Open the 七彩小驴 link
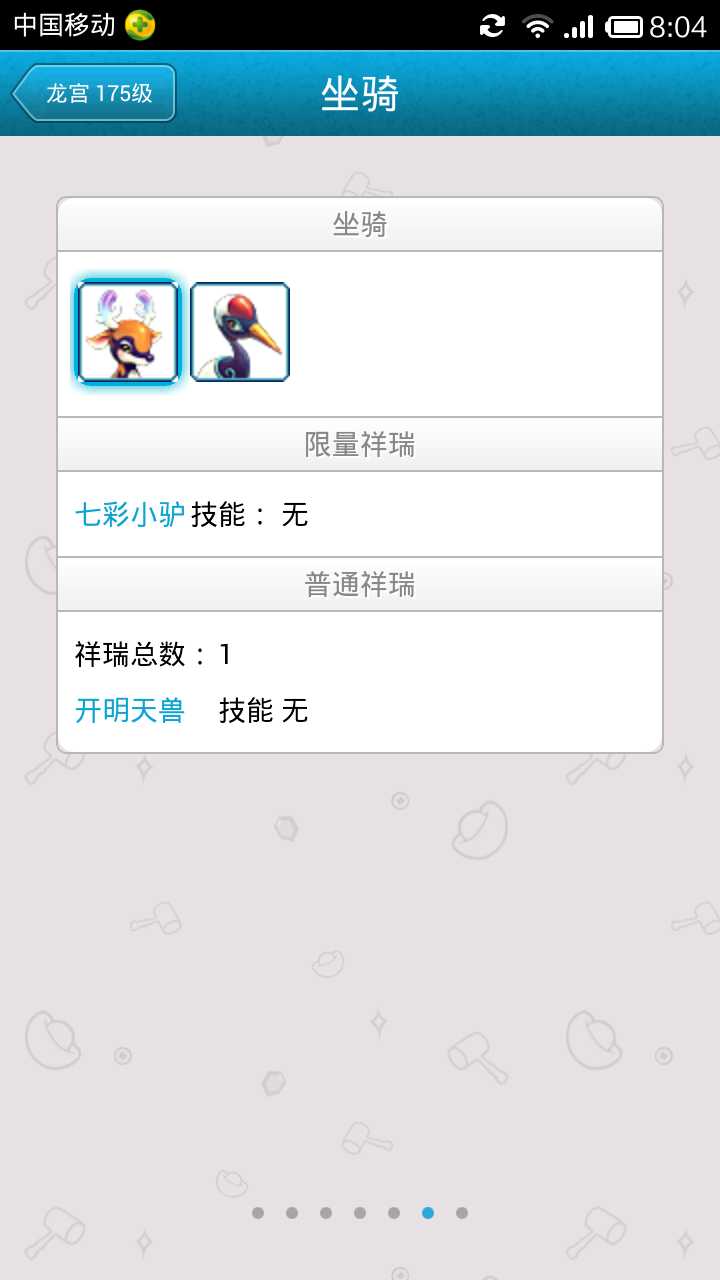Viewport: 720px width, 1280px height. click(130, 515)
